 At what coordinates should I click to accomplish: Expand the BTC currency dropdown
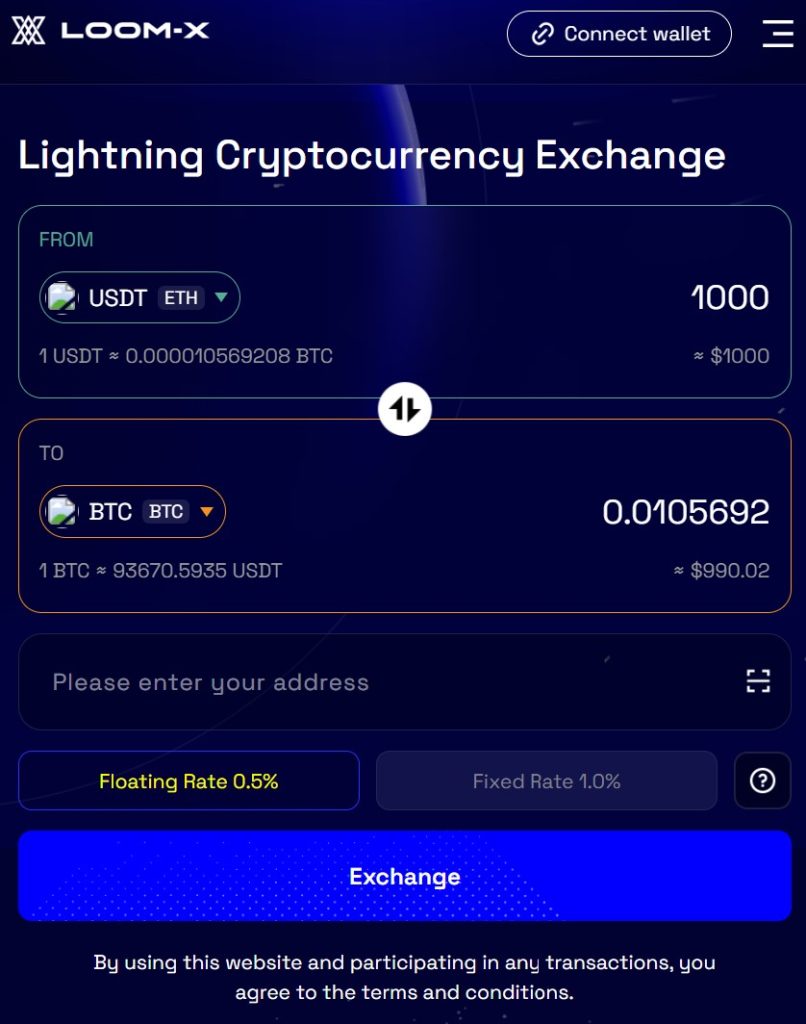point(133,512)
